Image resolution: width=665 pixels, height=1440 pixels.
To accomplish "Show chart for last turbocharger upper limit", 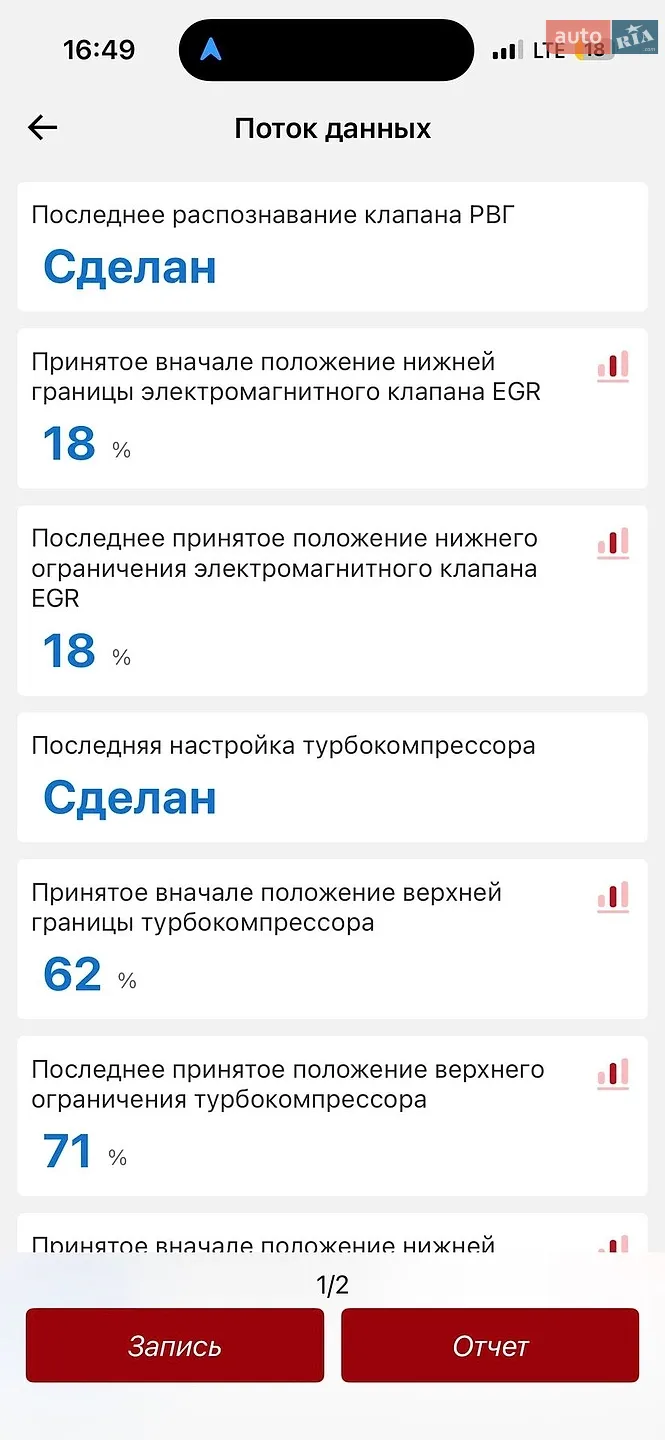I will point(613,1074).
